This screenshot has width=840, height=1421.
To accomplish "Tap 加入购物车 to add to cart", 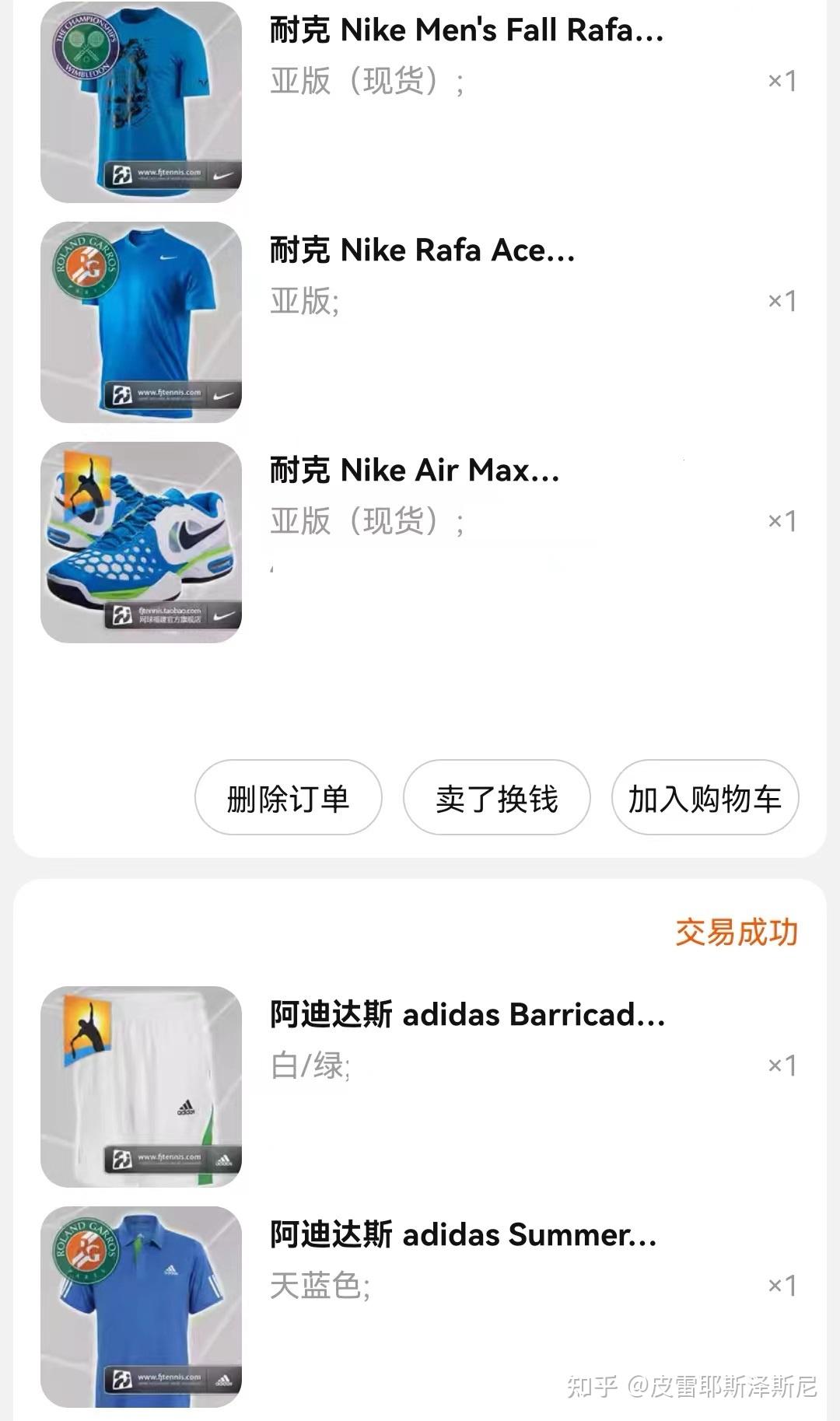I will click(x=705, y=798).
